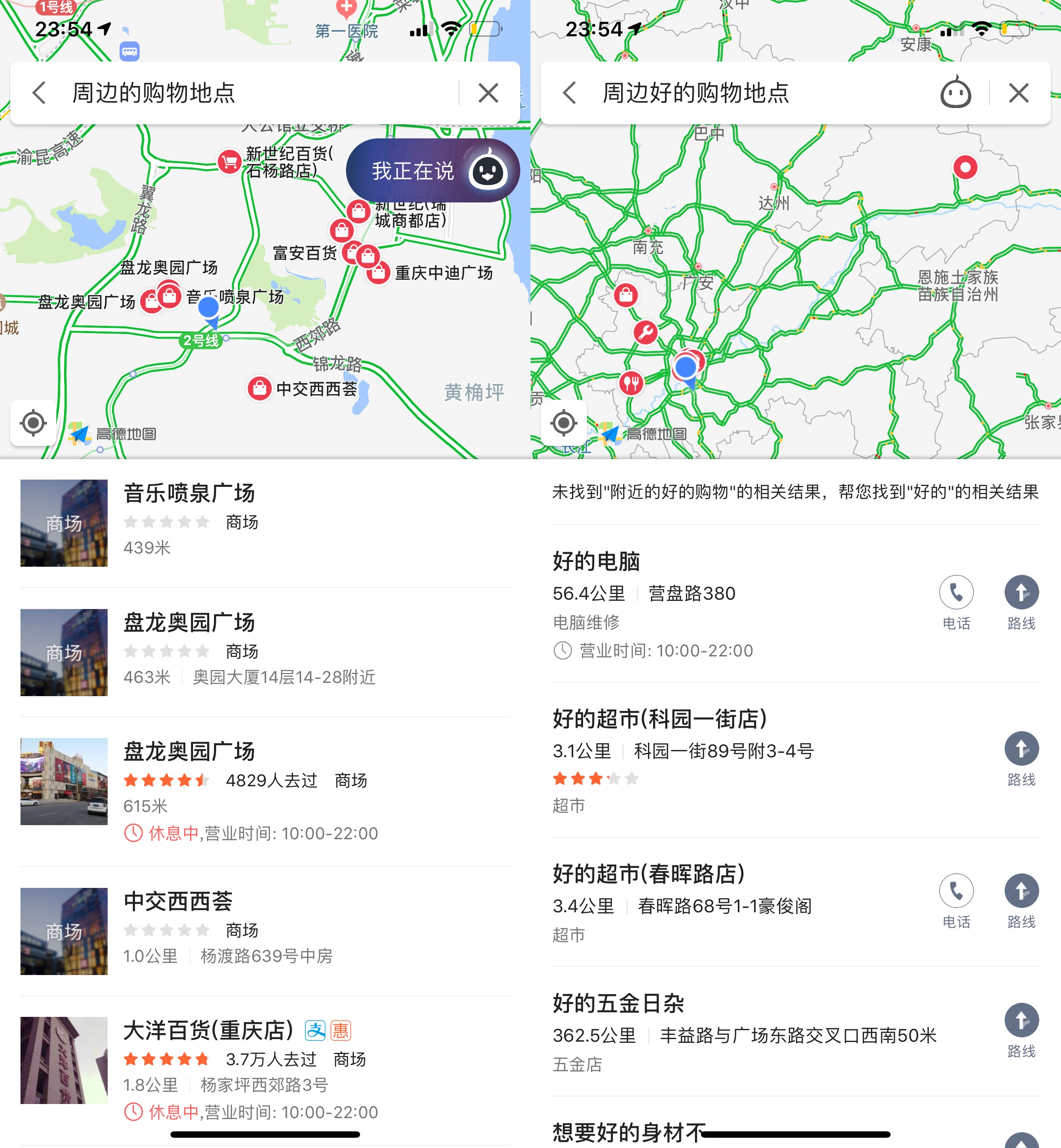Tap the 周边好的购物地点 search field
This screenshot has width=1061, height=1148.
point(746,92)
